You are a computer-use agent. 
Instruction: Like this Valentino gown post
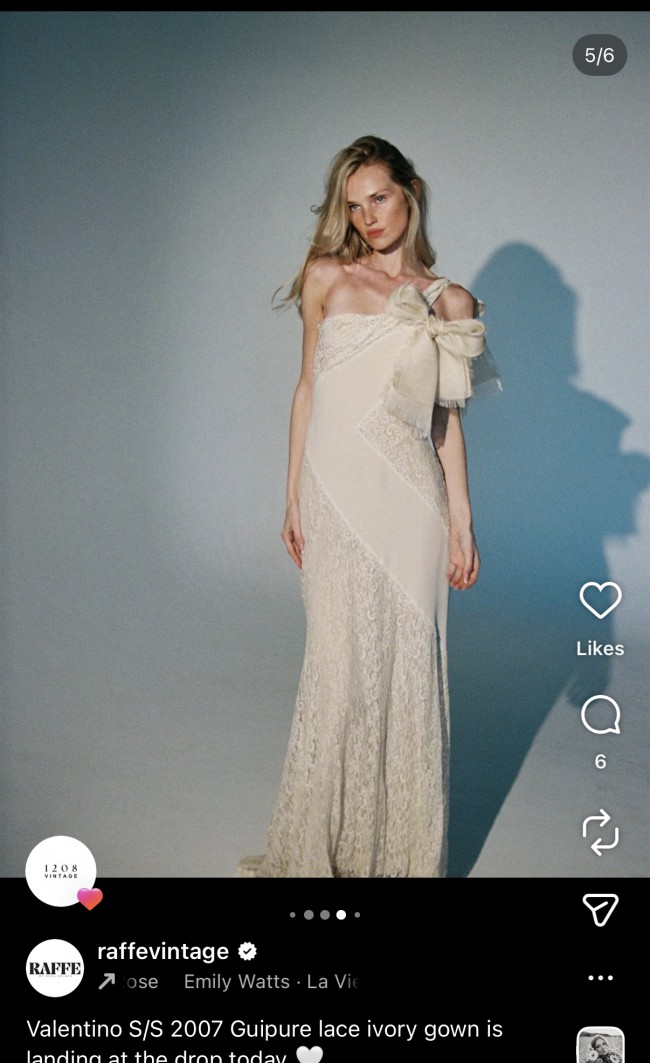[x=600, y=600]
